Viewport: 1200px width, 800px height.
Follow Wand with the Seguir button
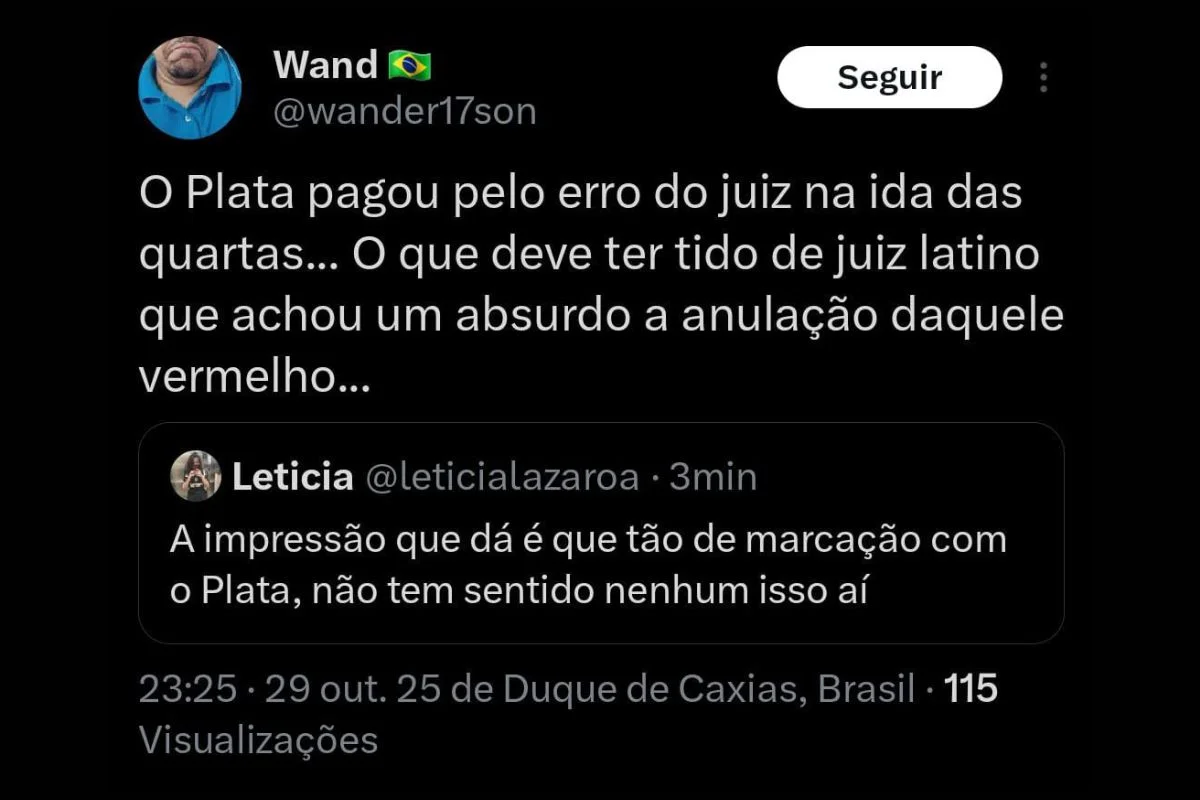click(889, 77)
